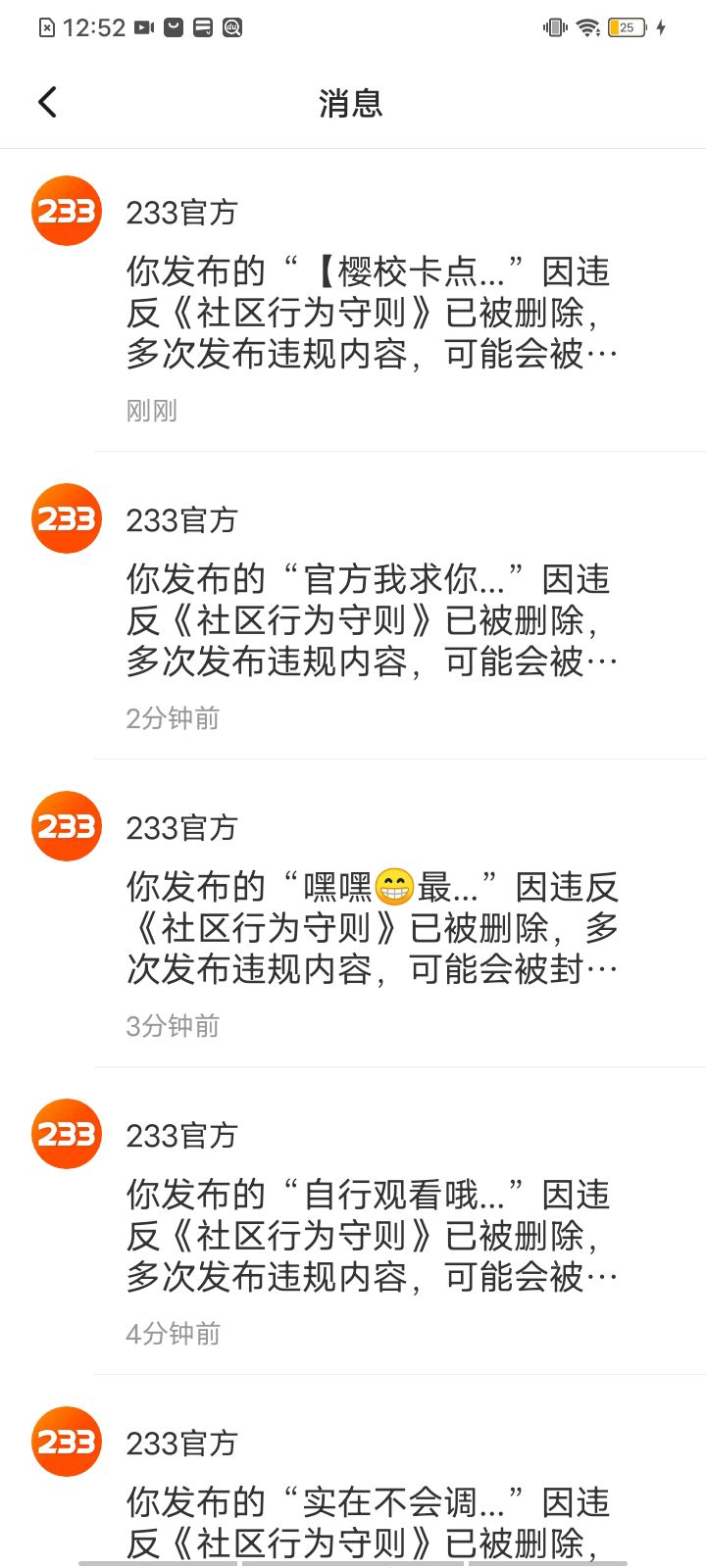
Task: Open the 233官方 message about “官方我求你...”
Action: click(371, 620)
